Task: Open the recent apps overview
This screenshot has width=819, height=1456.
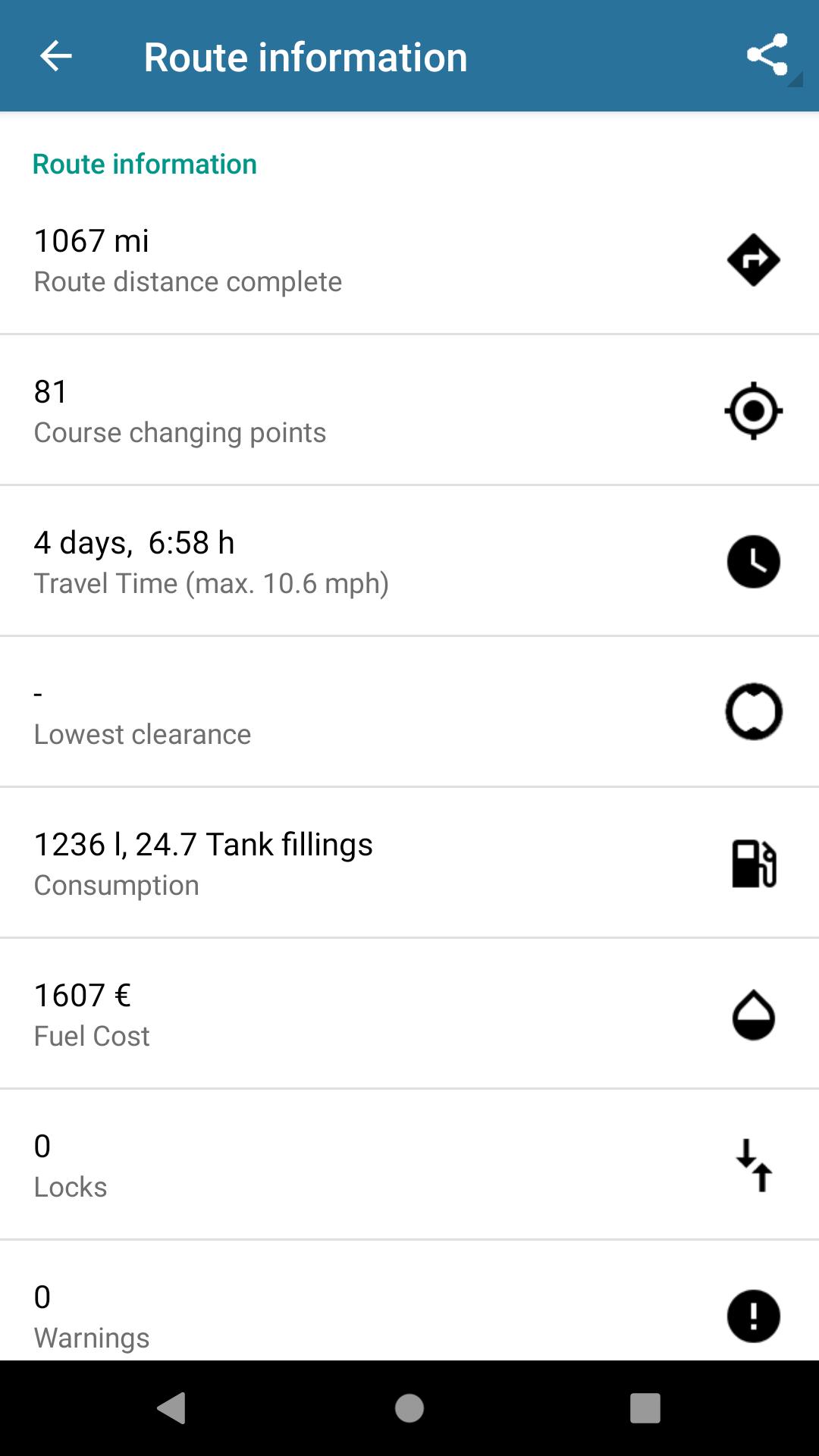Action: (645, 1408)
